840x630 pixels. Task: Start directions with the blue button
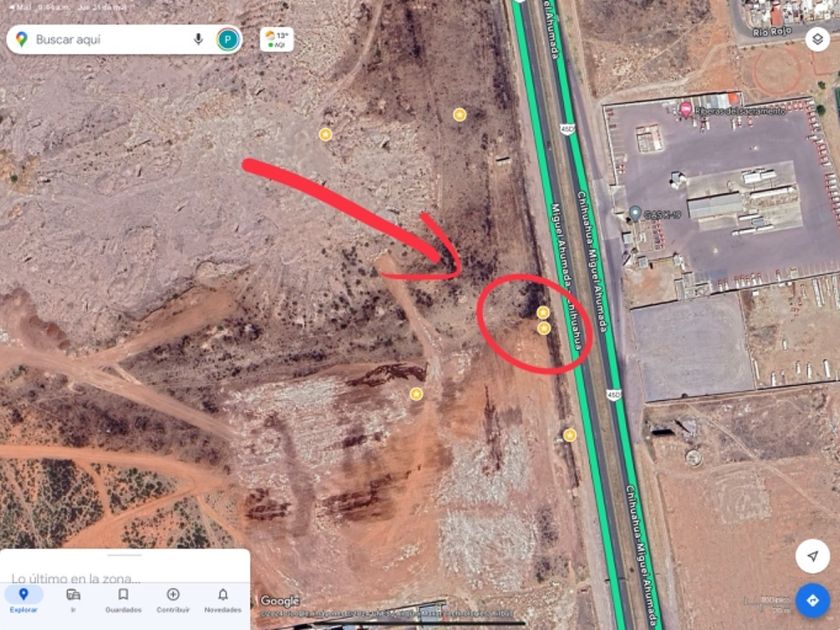tap(812, 600)
